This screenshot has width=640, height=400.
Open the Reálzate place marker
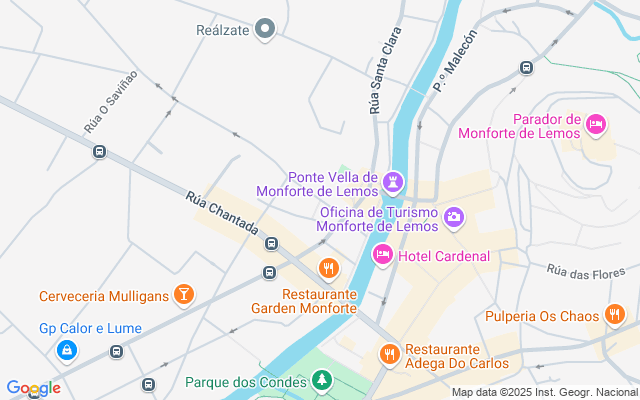265,29
